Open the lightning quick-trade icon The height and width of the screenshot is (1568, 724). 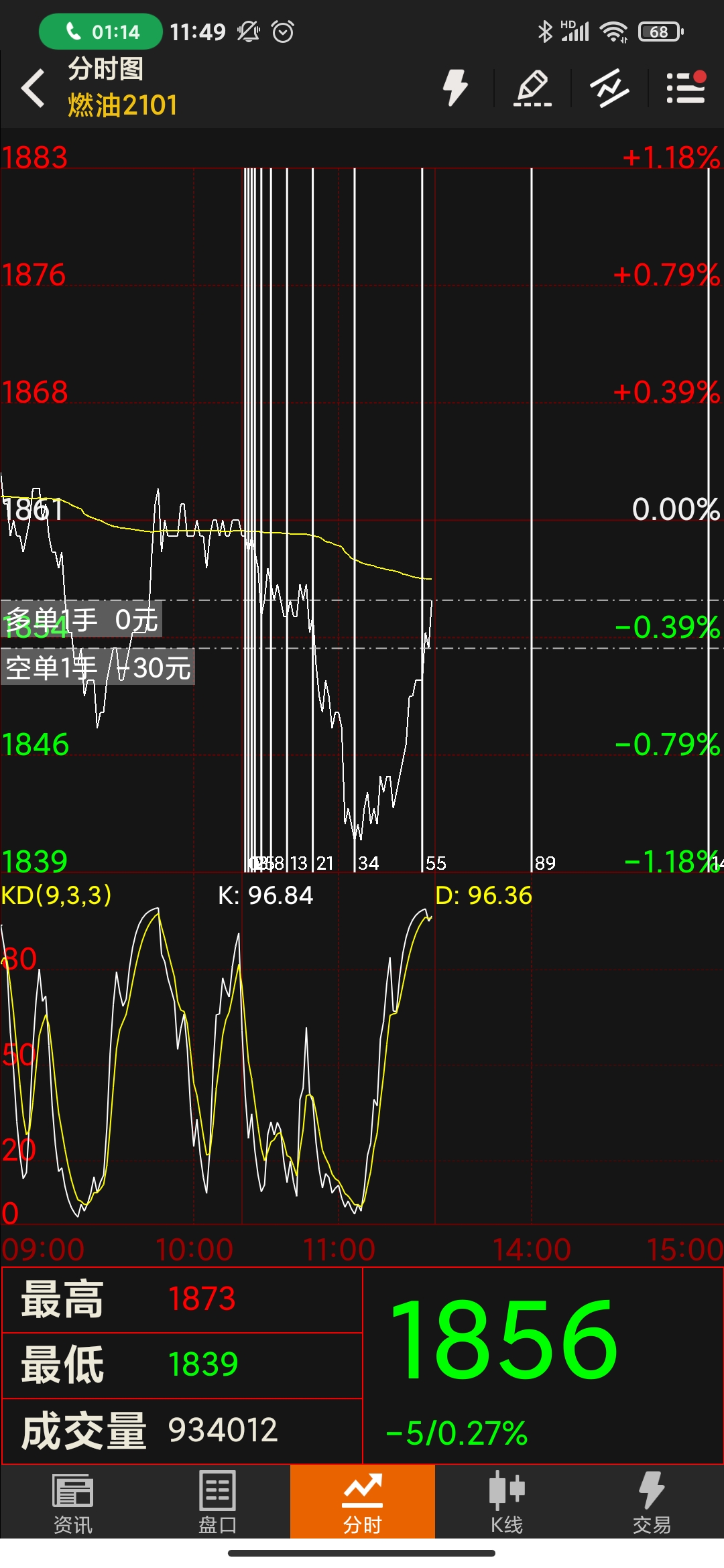point(455,88)
